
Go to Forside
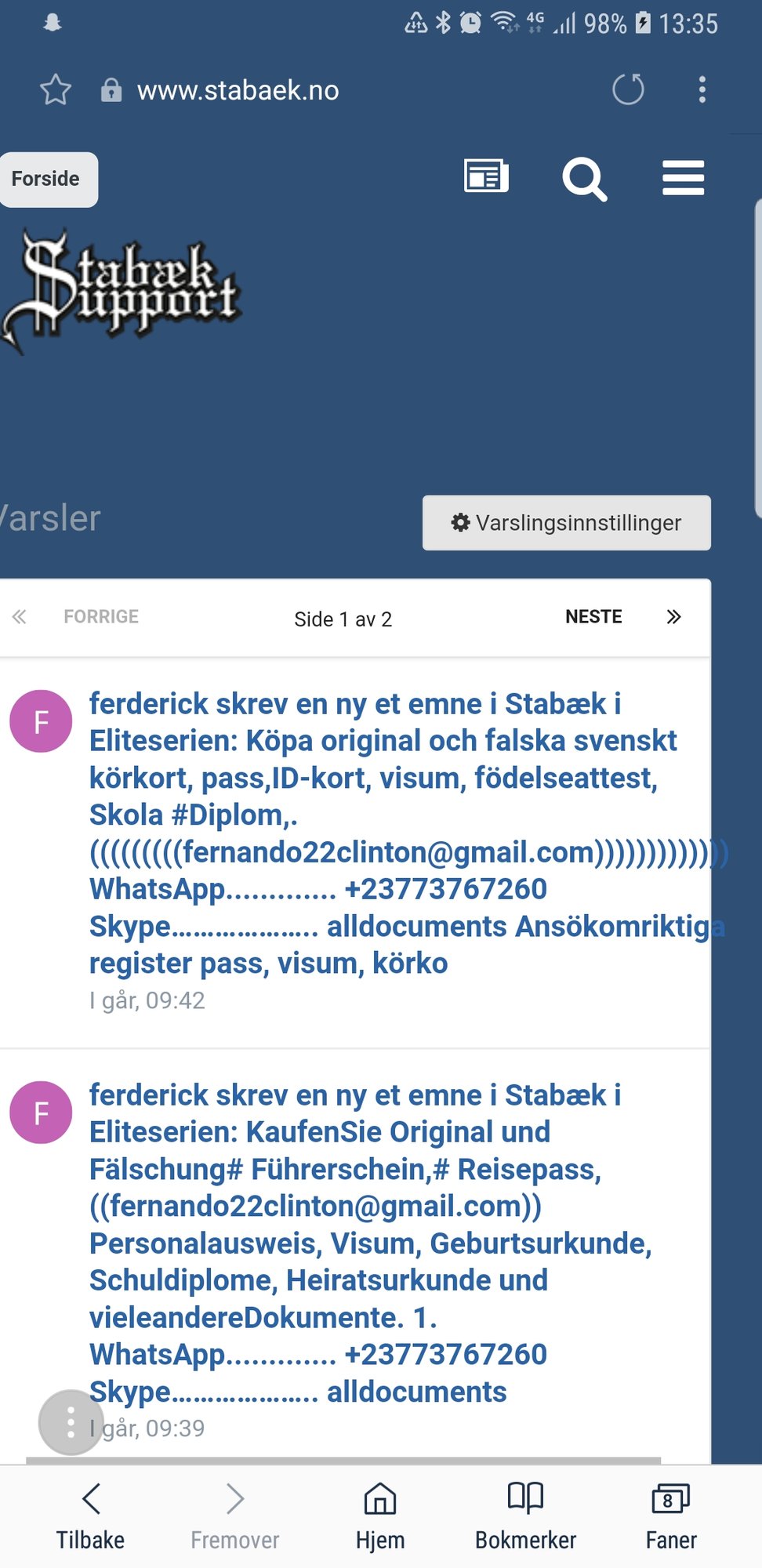point(47,180)
